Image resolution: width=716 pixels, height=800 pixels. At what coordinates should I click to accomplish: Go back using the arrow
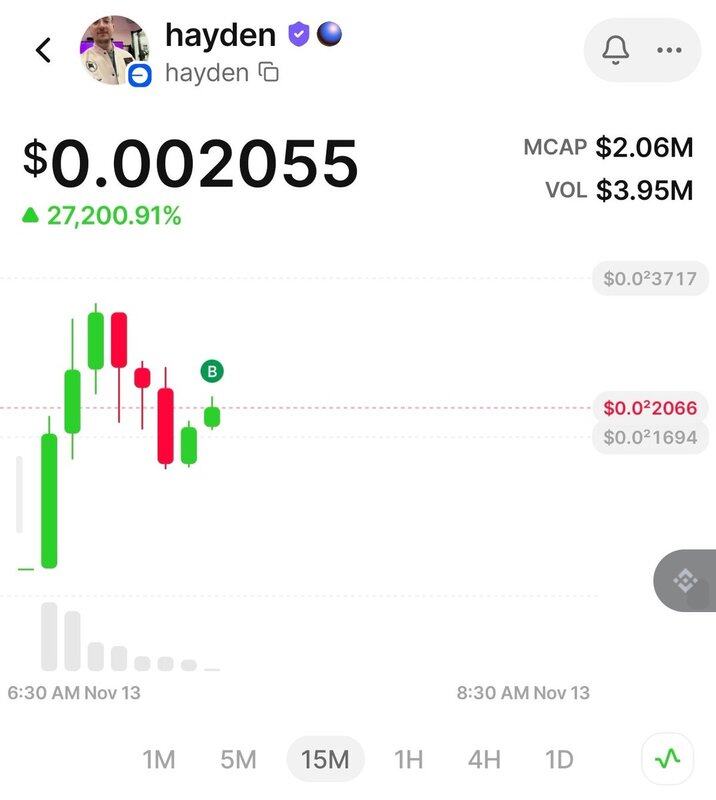click(x=43, y=50)
